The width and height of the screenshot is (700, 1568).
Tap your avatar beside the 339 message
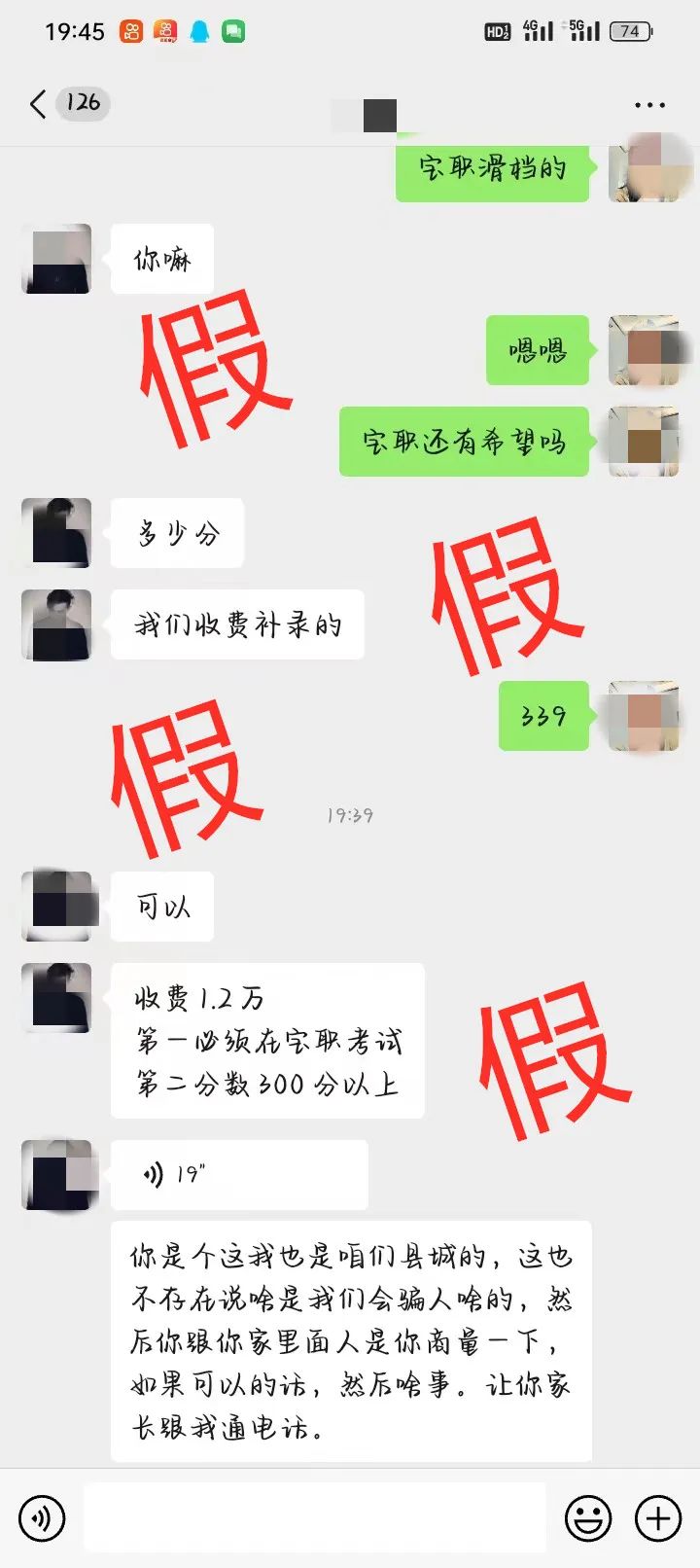click(x=643, y=716)
